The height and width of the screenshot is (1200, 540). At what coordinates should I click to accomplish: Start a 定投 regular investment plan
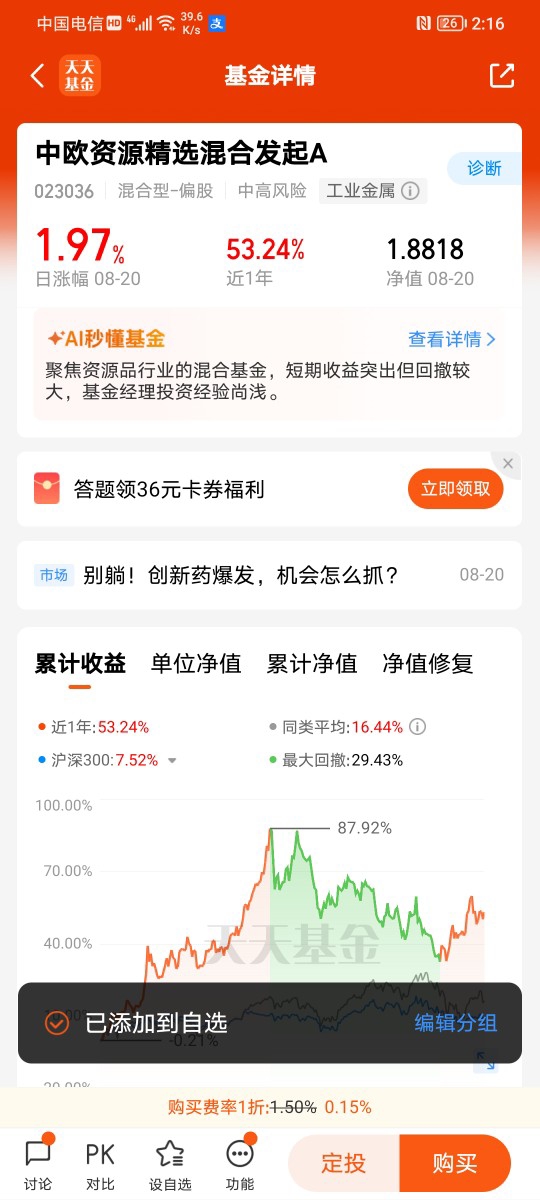coord(343,1163)
